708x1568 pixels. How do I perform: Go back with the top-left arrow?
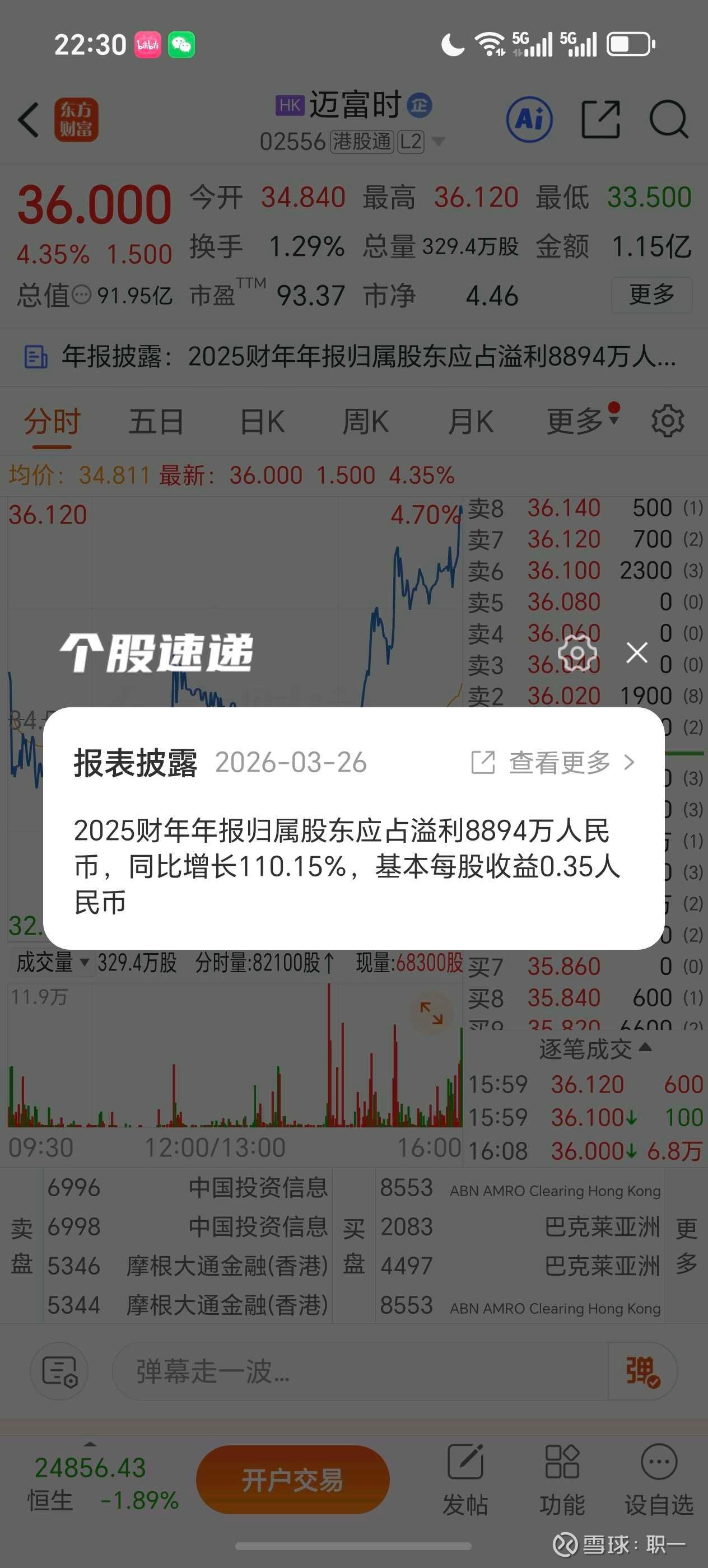[x=28, y=119]
